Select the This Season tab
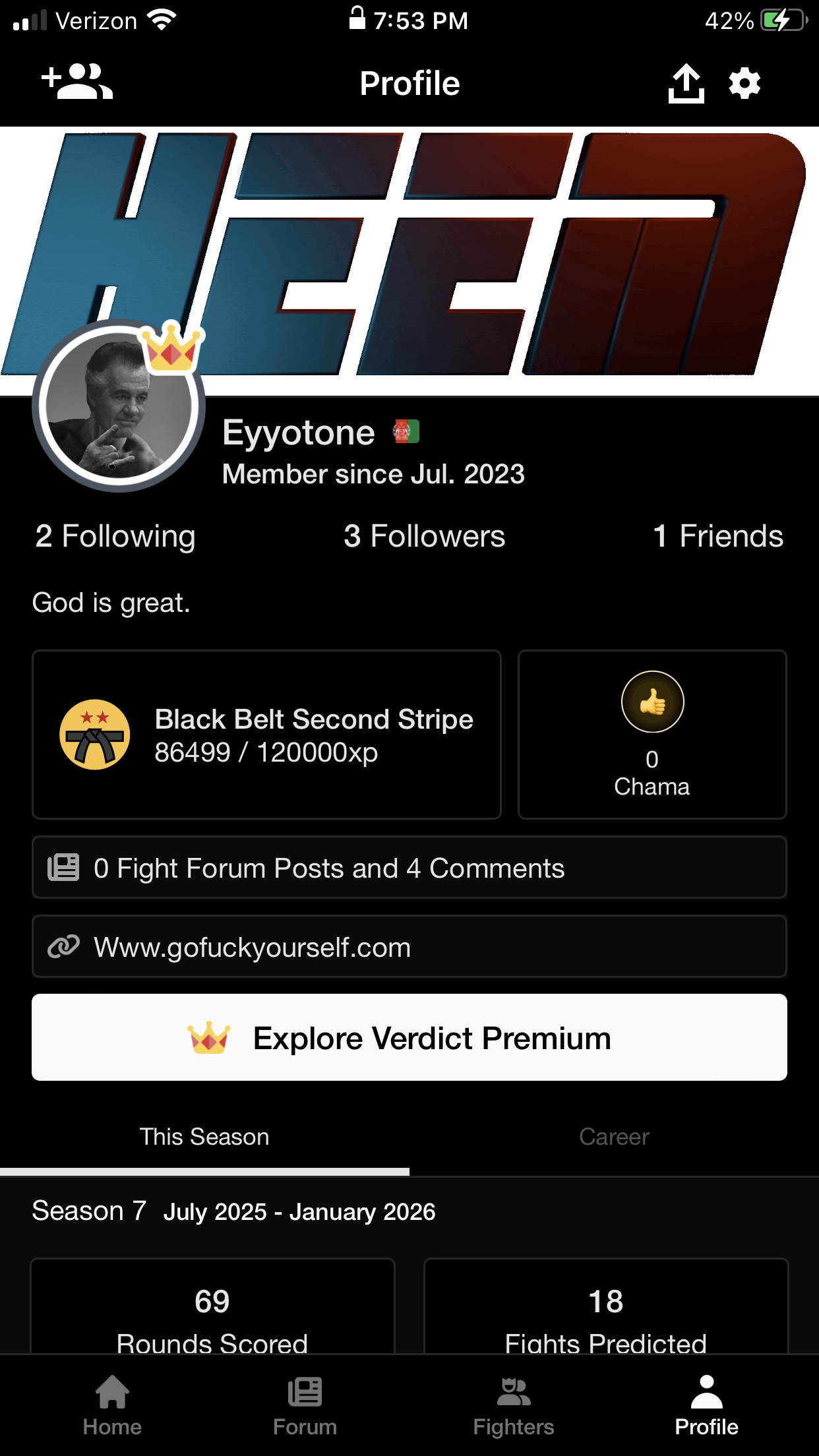The width and height of the screenshot is (819, 1456). (204, 1137)
